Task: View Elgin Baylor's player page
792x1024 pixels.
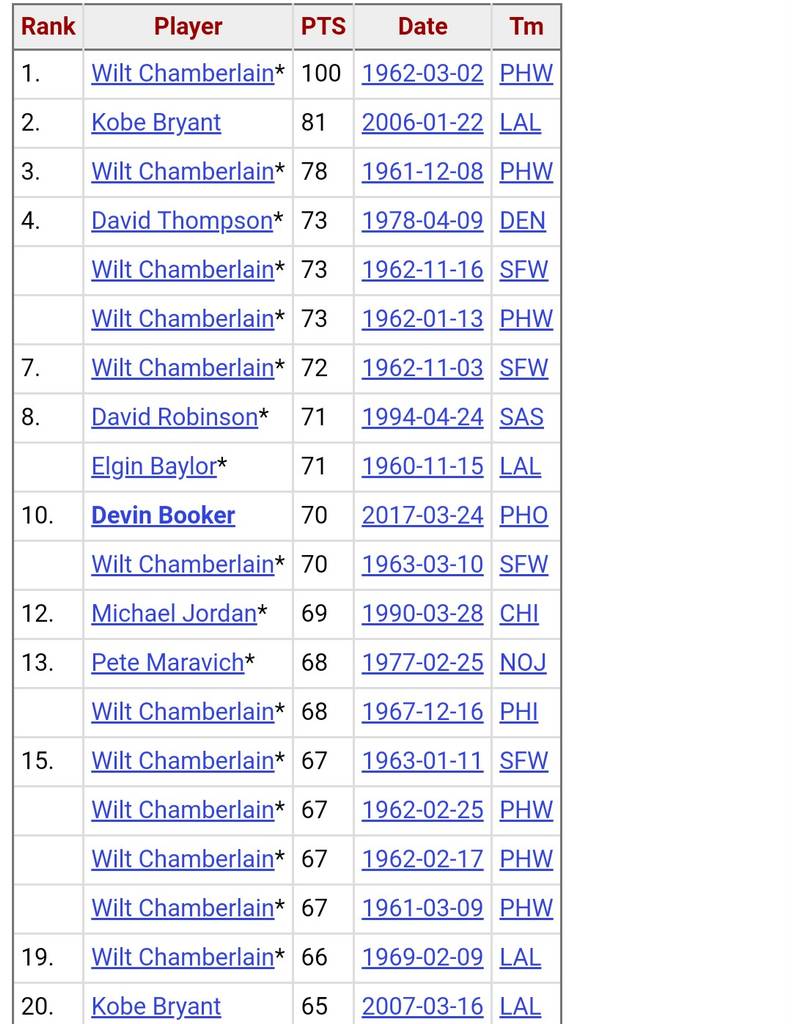Action: point(153,466)
